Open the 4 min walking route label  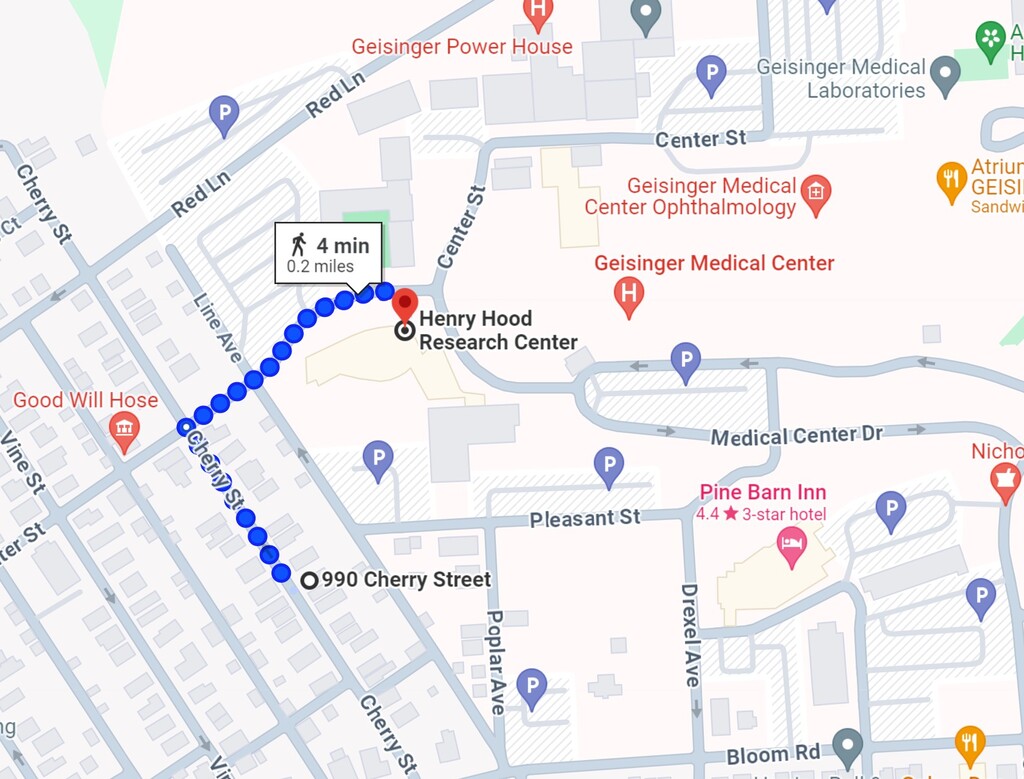329,254
